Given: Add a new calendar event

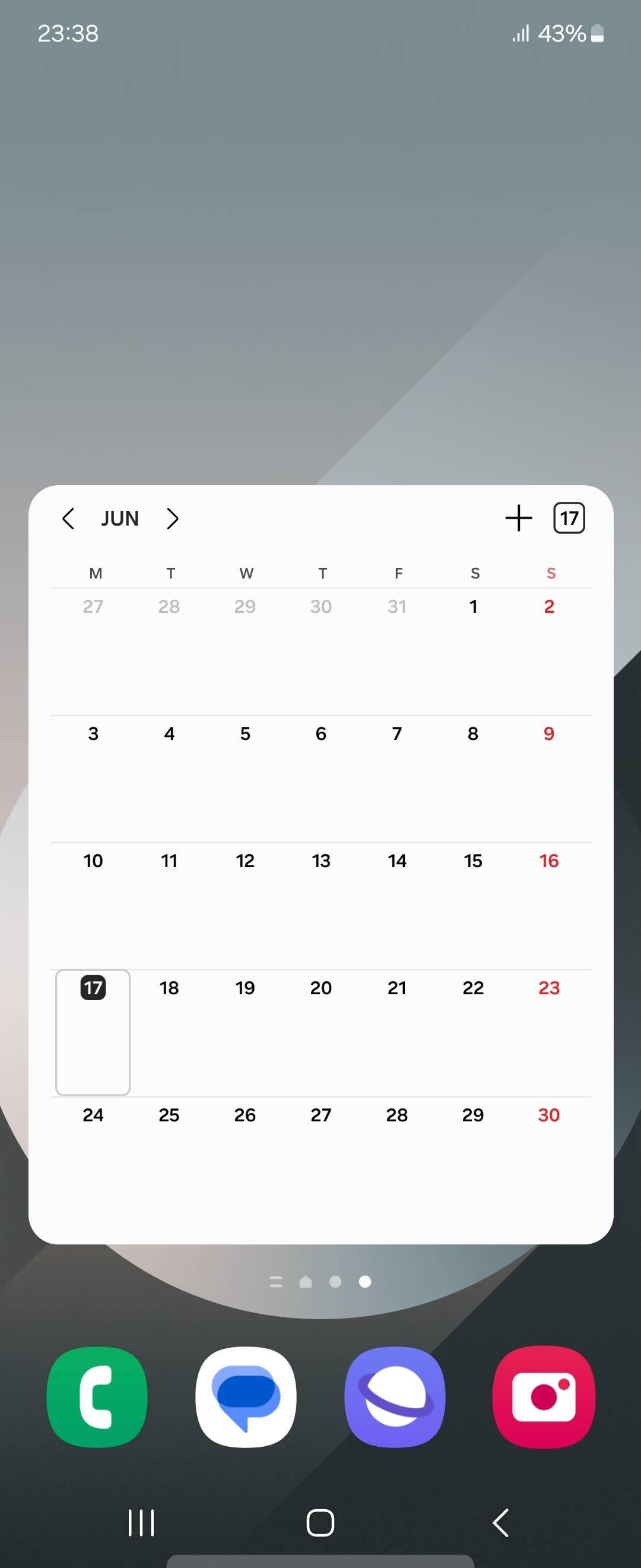Looking at the screenshot, I should (518, 518).
